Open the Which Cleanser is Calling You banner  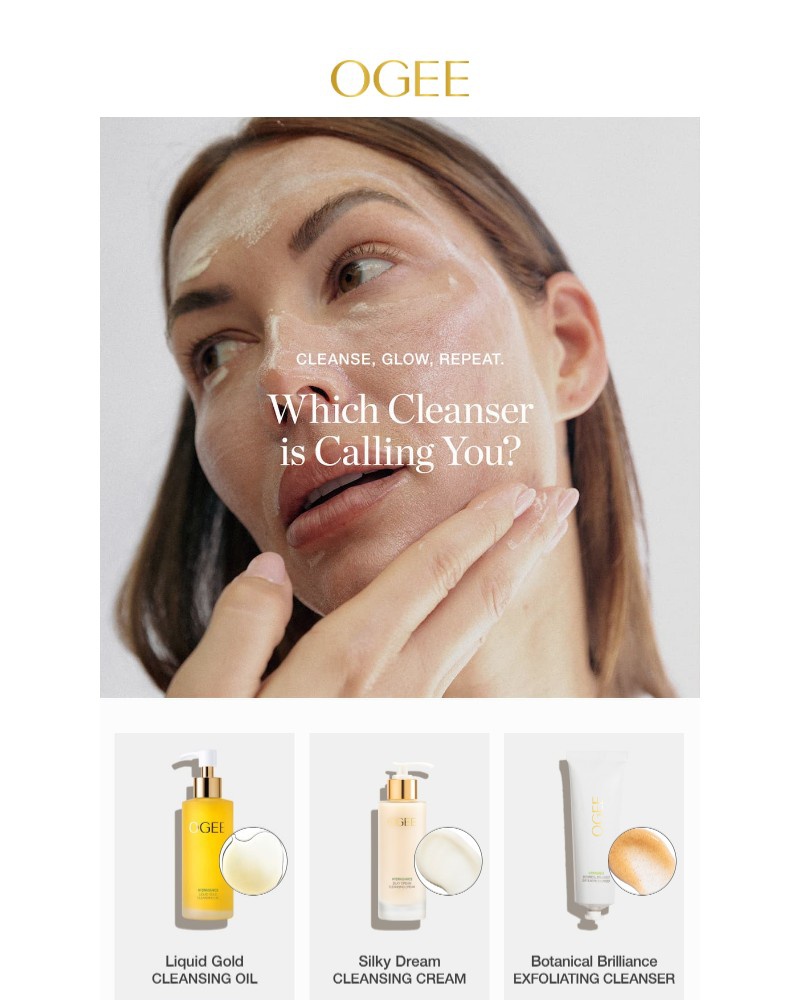tap(400, 407)
